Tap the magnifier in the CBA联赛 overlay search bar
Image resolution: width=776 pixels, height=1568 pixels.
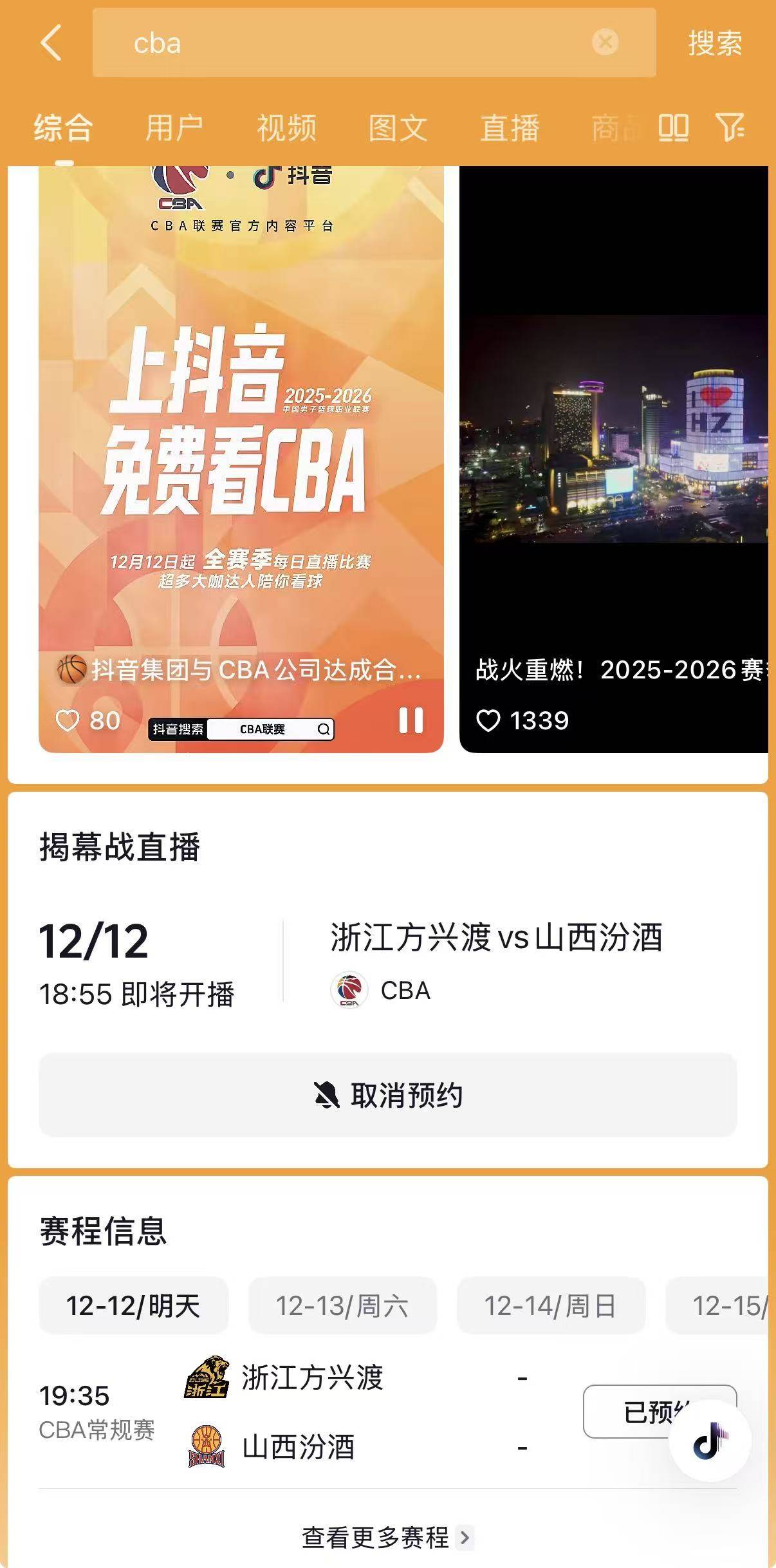point(323,730)
